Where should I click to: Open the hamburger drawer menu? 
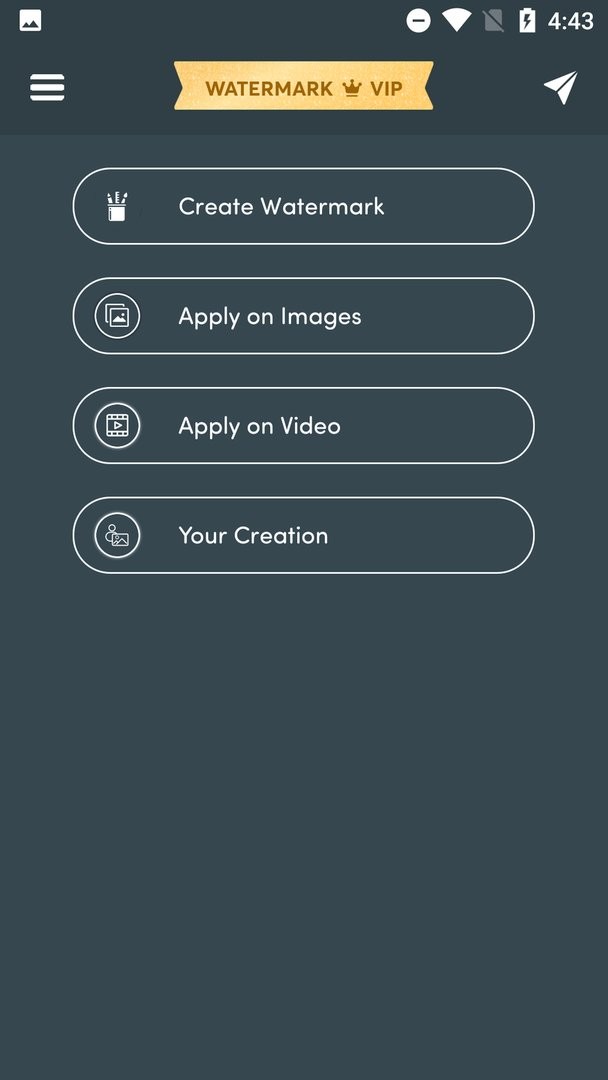pos(47,88)
